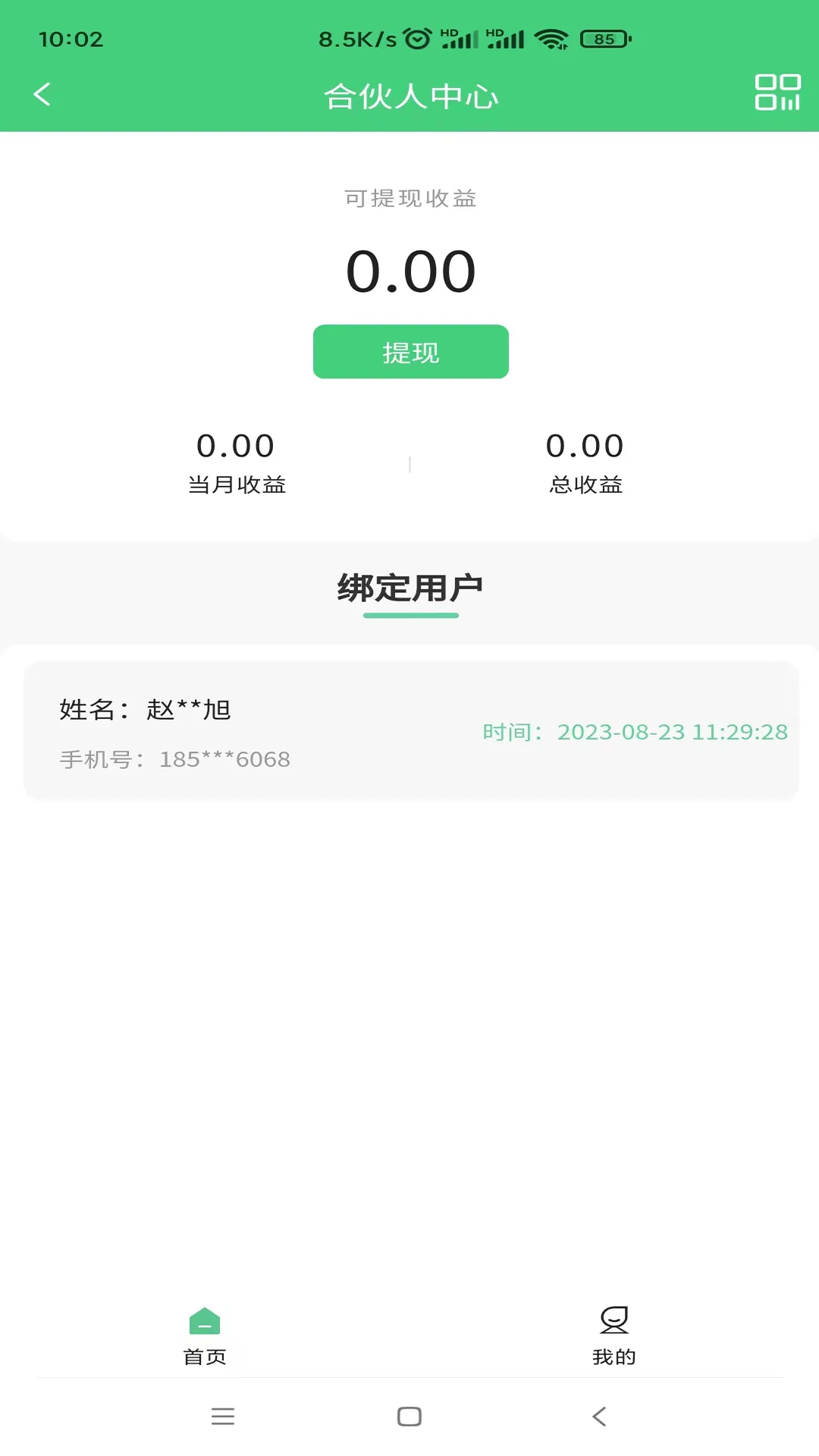Tap the back arrow in the header
The image size is (819, 1456).
click(42, 94)
